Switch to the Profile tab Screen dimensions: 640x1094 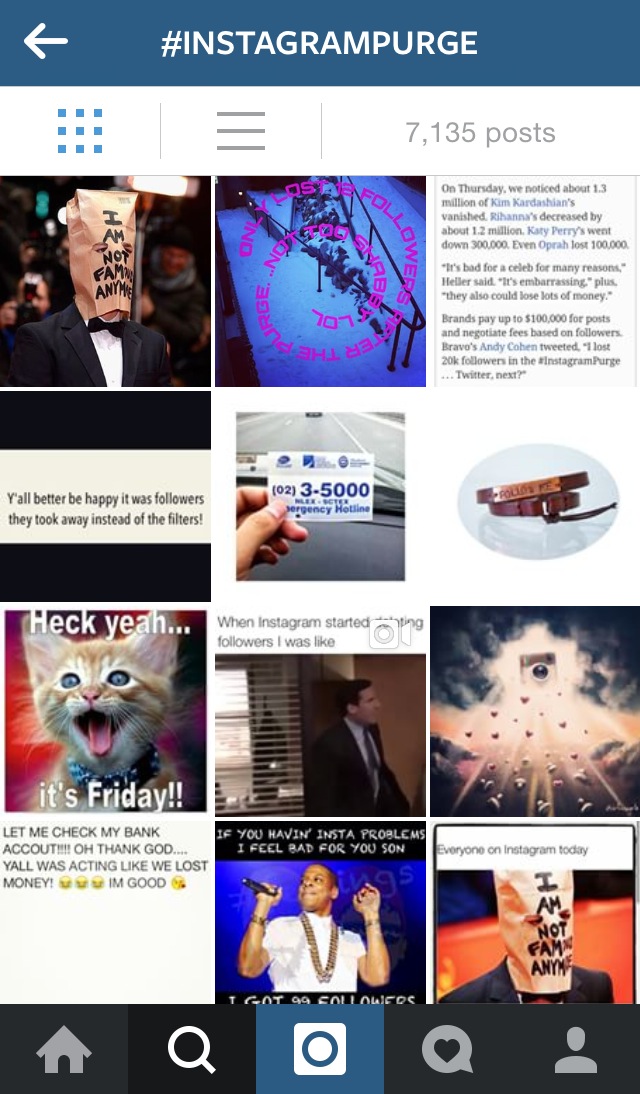[576, 1050]
